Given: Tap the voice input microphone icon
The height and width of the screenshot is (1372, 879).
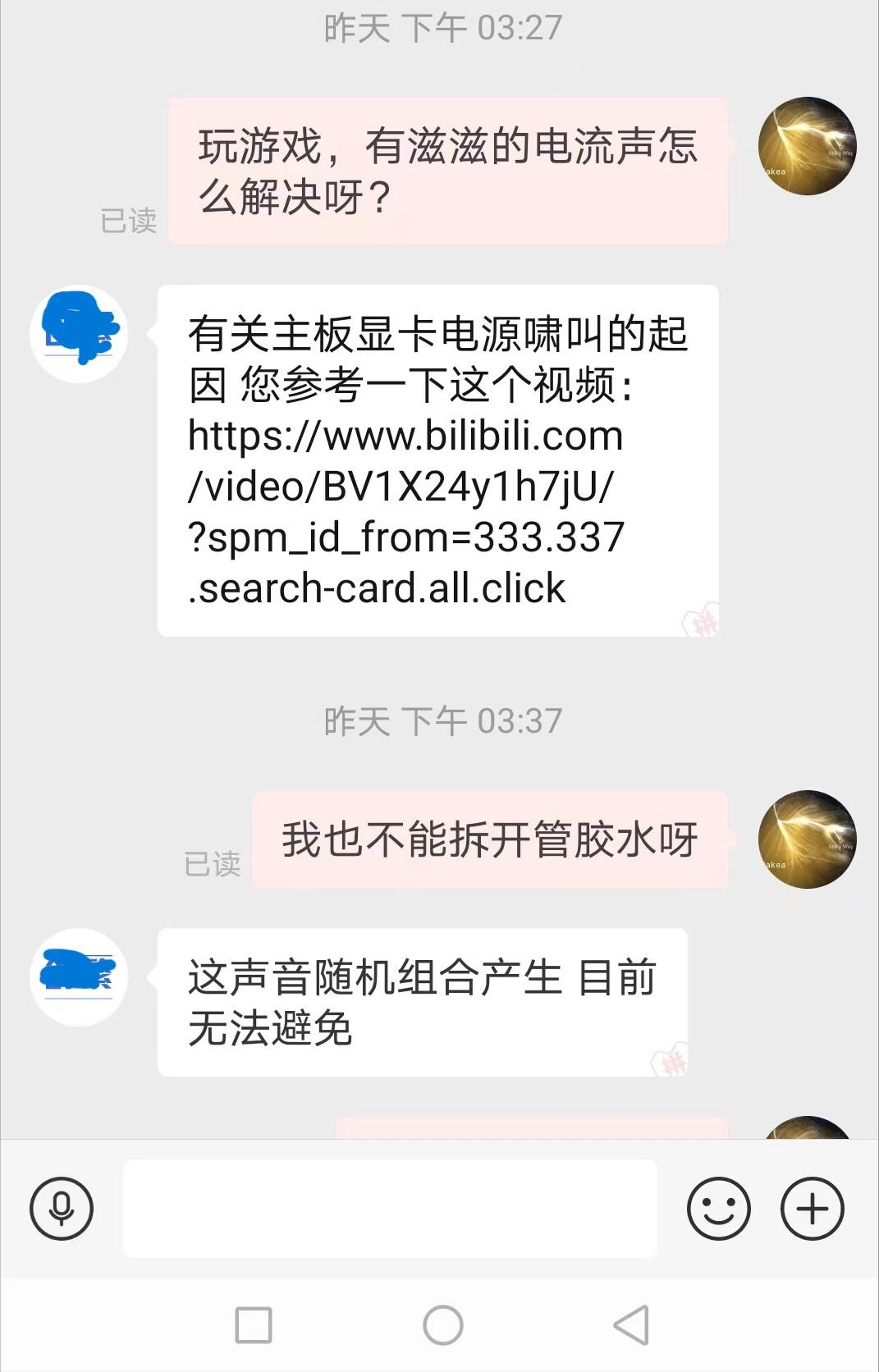Looking at the screenshot, I should click(60, 1208).
